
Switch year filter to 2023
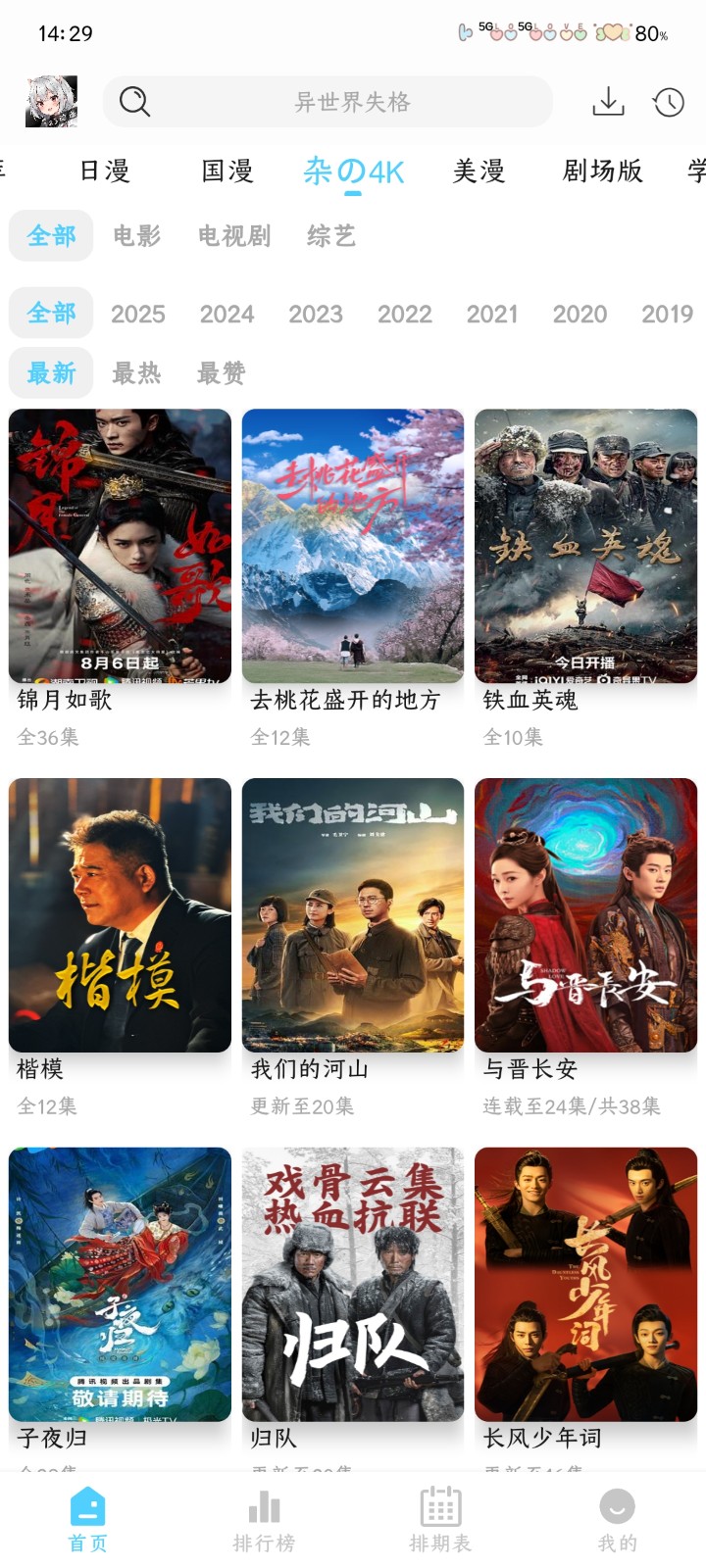pos(316,314)
